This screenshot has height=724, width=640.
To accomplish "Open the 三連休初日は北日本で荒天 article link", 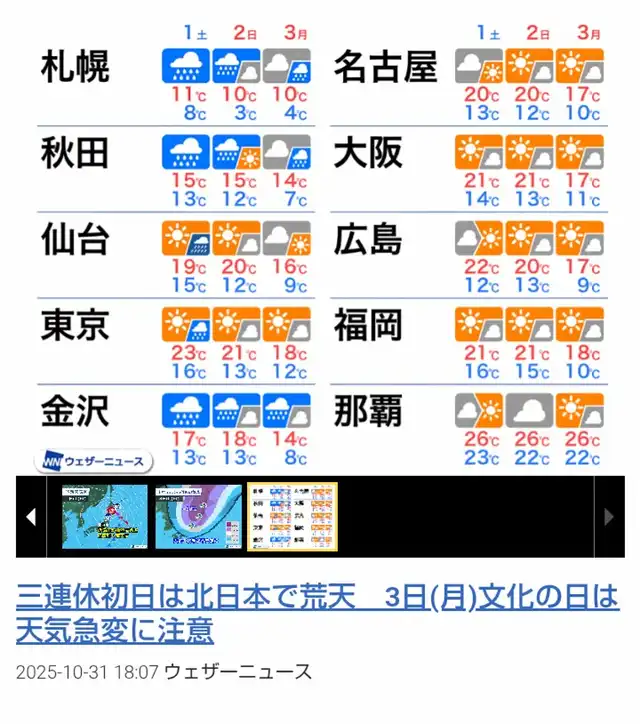I will pyautogui.click(x=317, y=613).
